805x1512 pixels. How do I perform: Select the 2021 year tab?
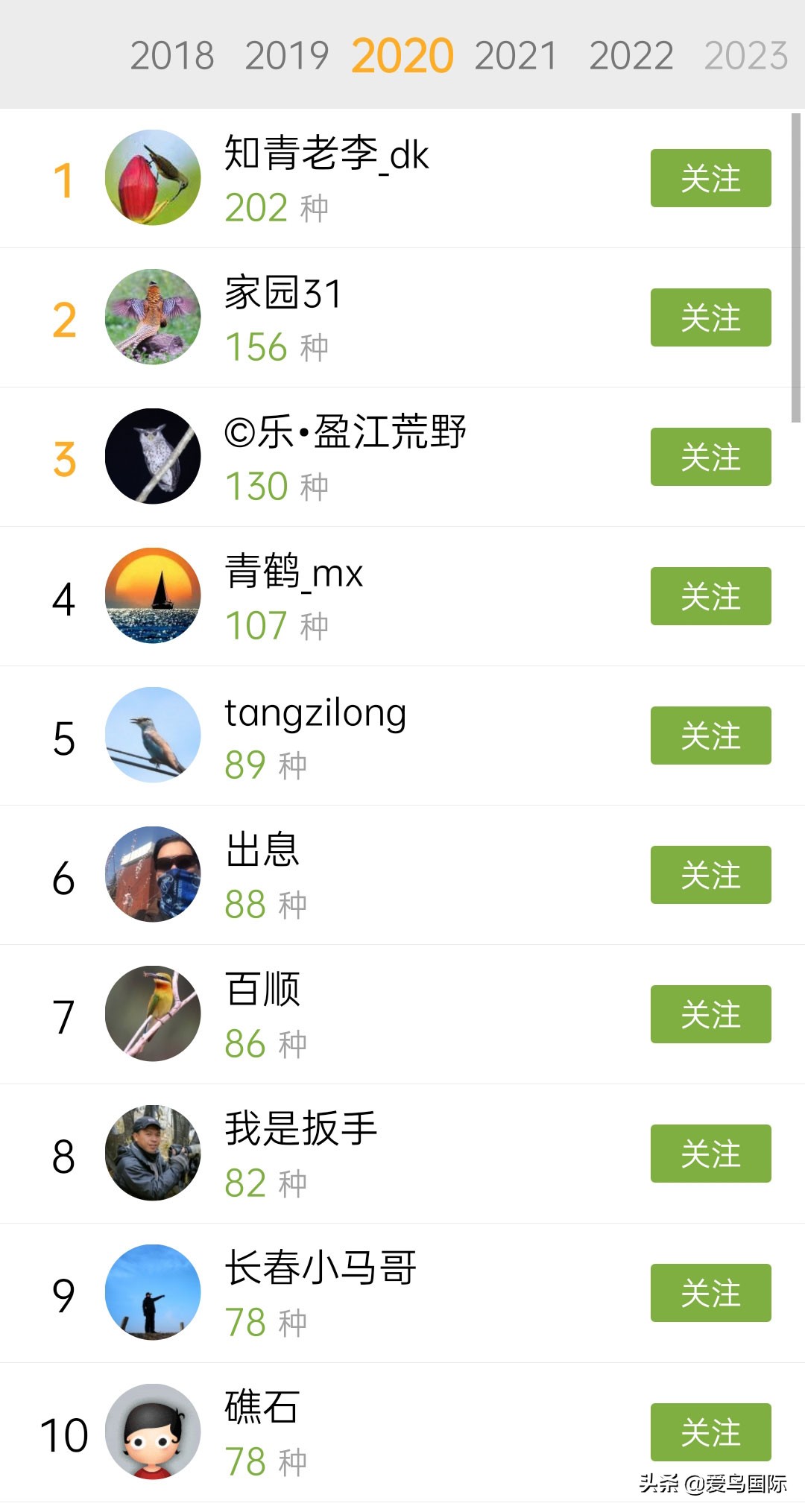coord(516,56)
